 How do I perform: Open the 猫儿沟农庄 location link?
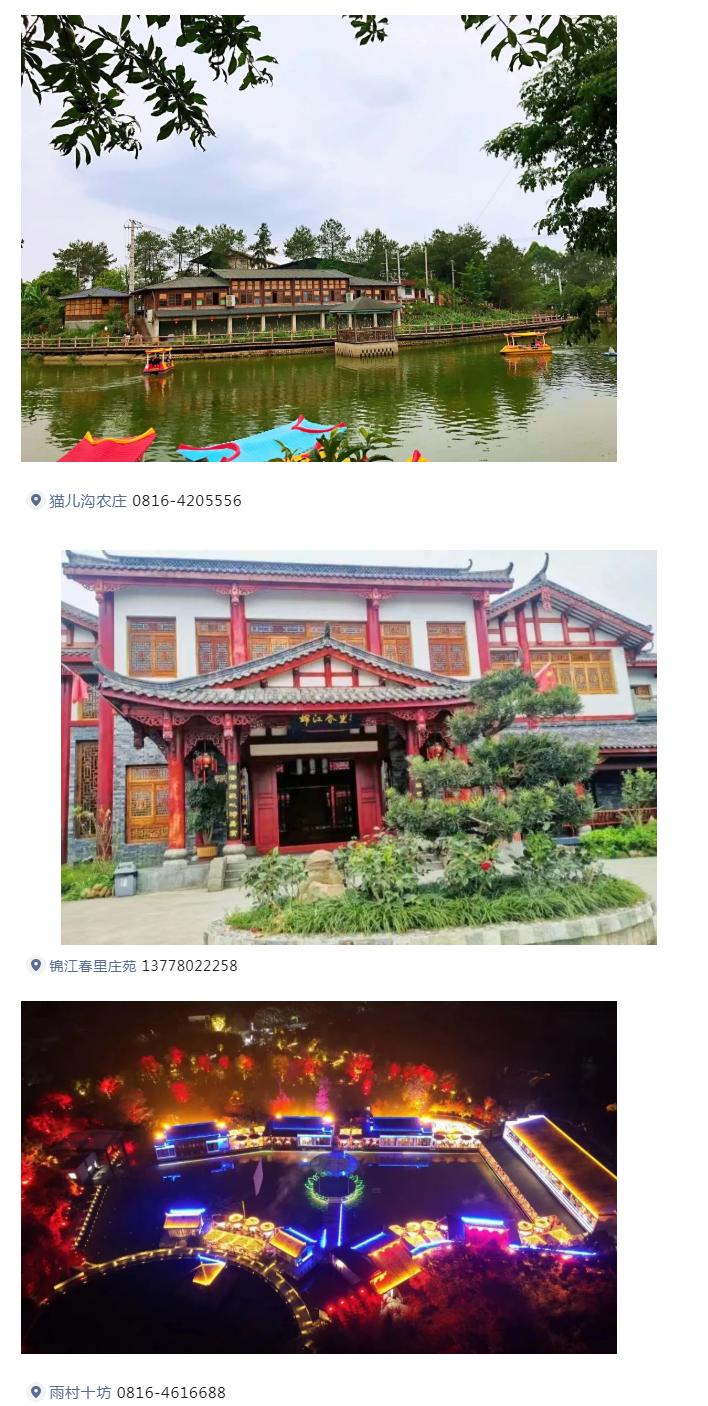pos(87,501)
